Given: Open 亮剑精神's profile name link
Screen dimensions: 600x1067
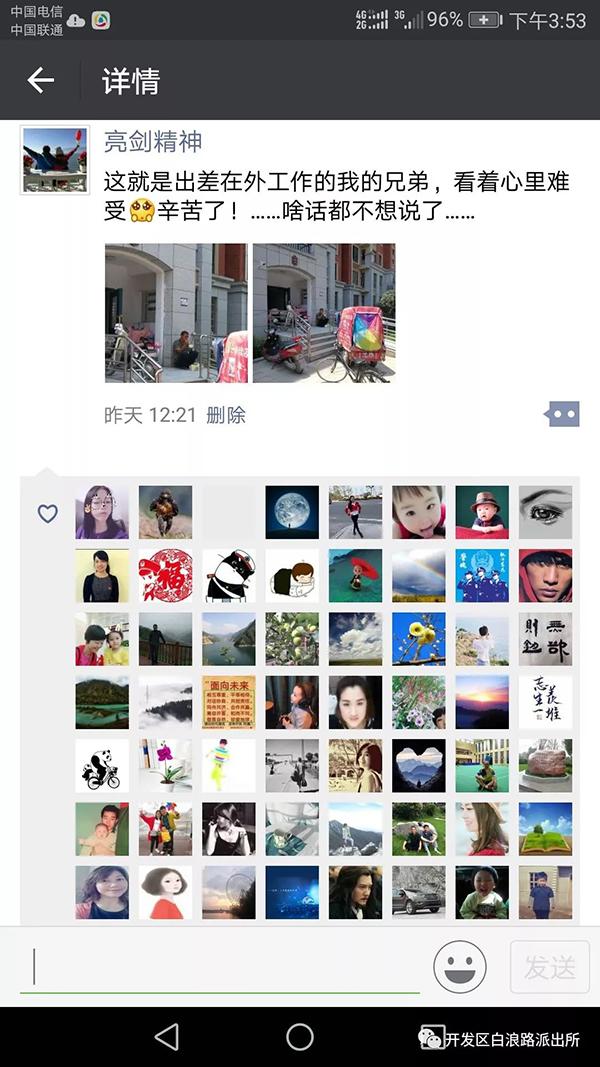Looking at the screenshot, I should click(153, 141).
